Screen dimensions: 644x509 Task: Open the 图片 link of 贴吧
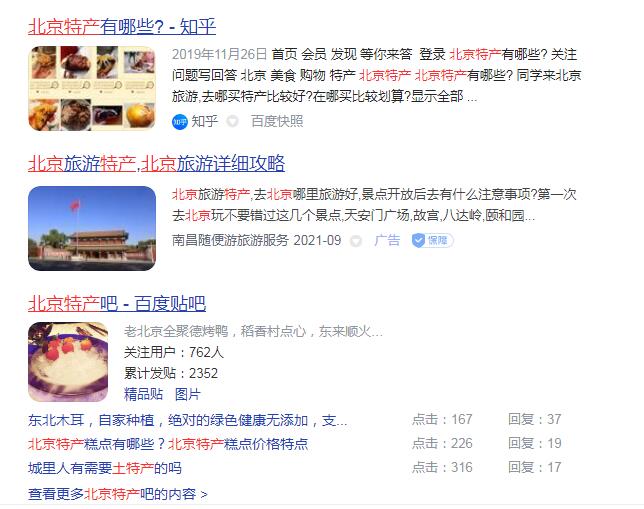(x=188, y=393)
